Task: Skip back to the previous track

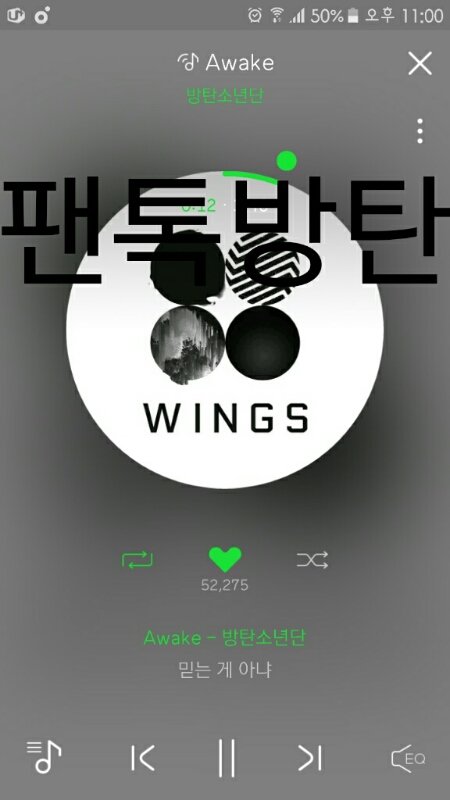Action: [x=142, y=758]
